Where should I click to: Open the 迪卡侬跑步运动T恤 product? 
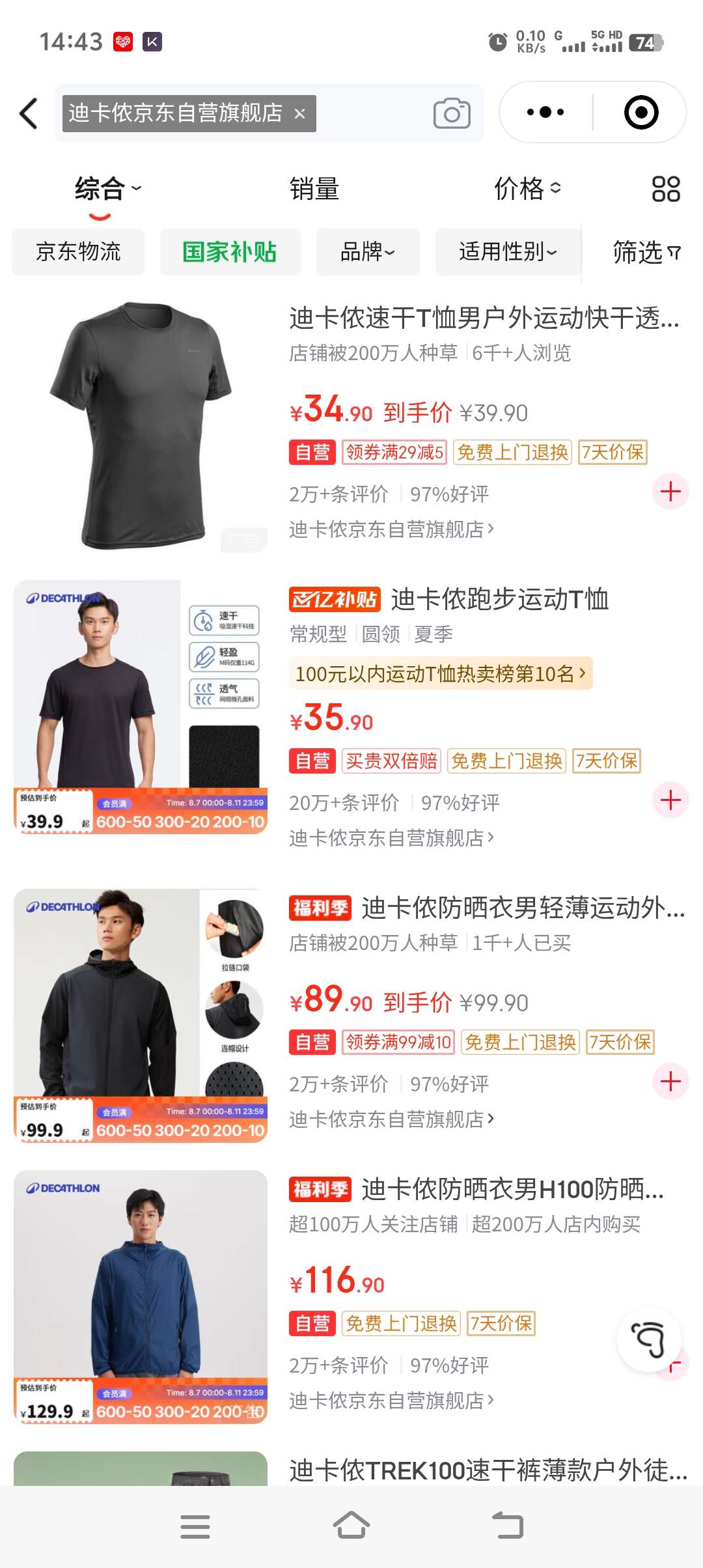point(499,599)
